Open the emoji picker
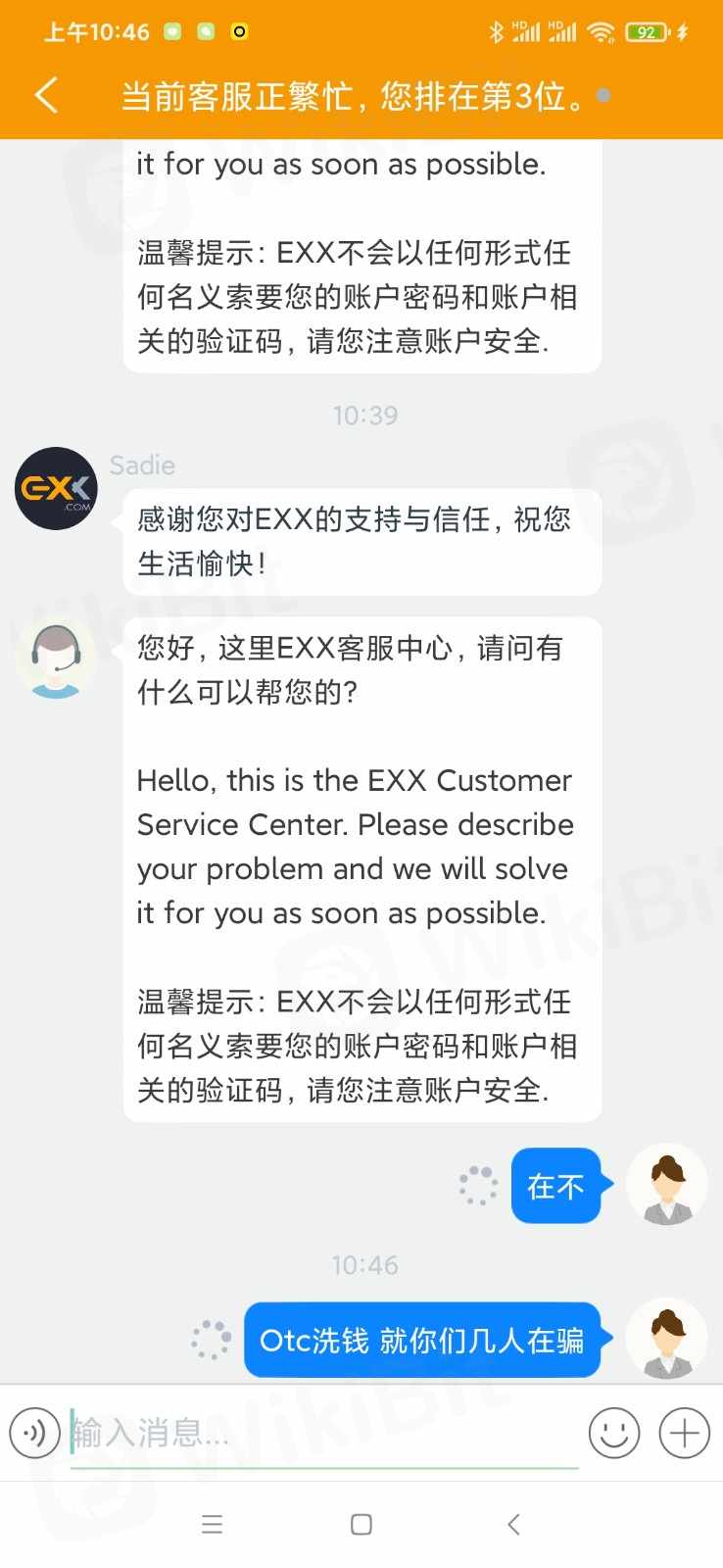 [x=614, y=1434]
